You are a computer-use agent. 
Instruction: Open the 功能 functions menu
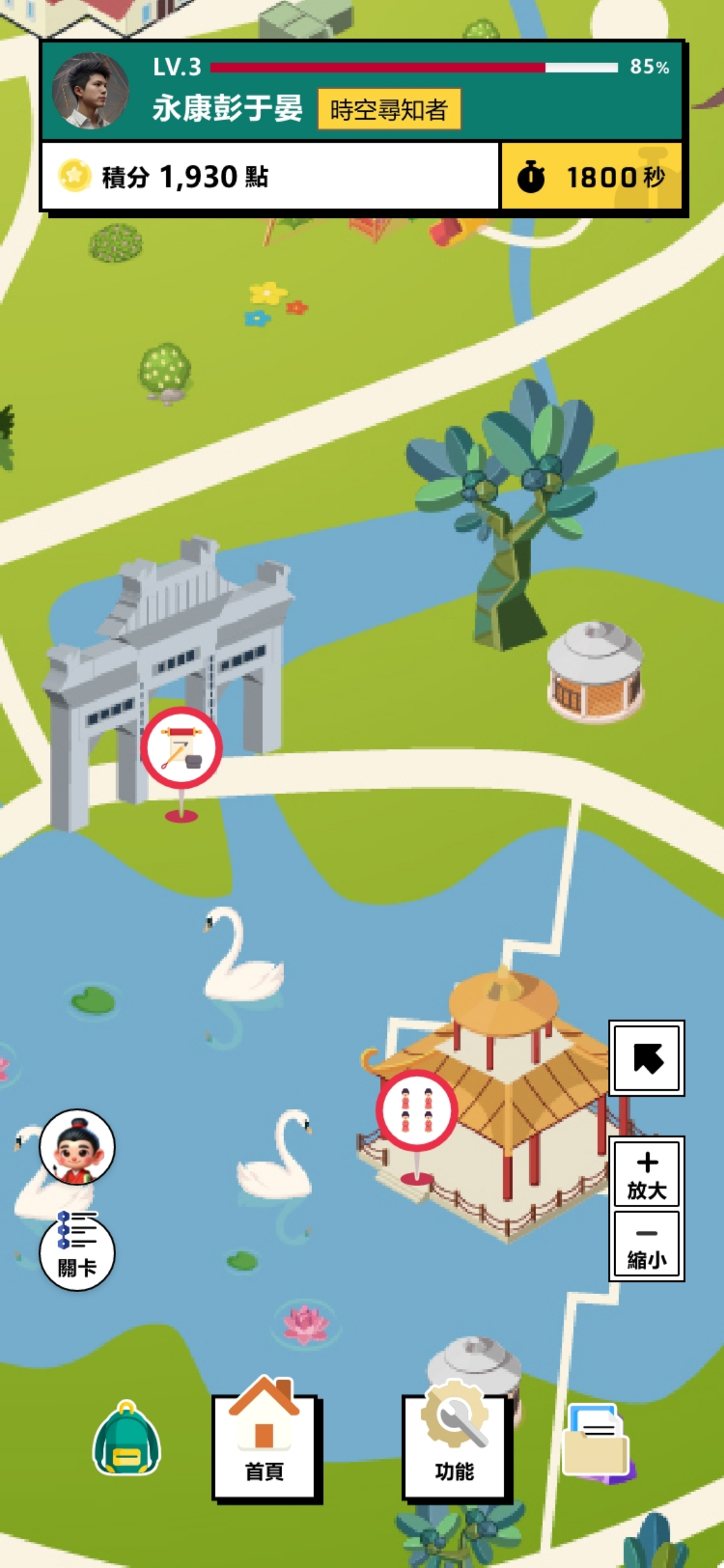(x=454, y=1446)
